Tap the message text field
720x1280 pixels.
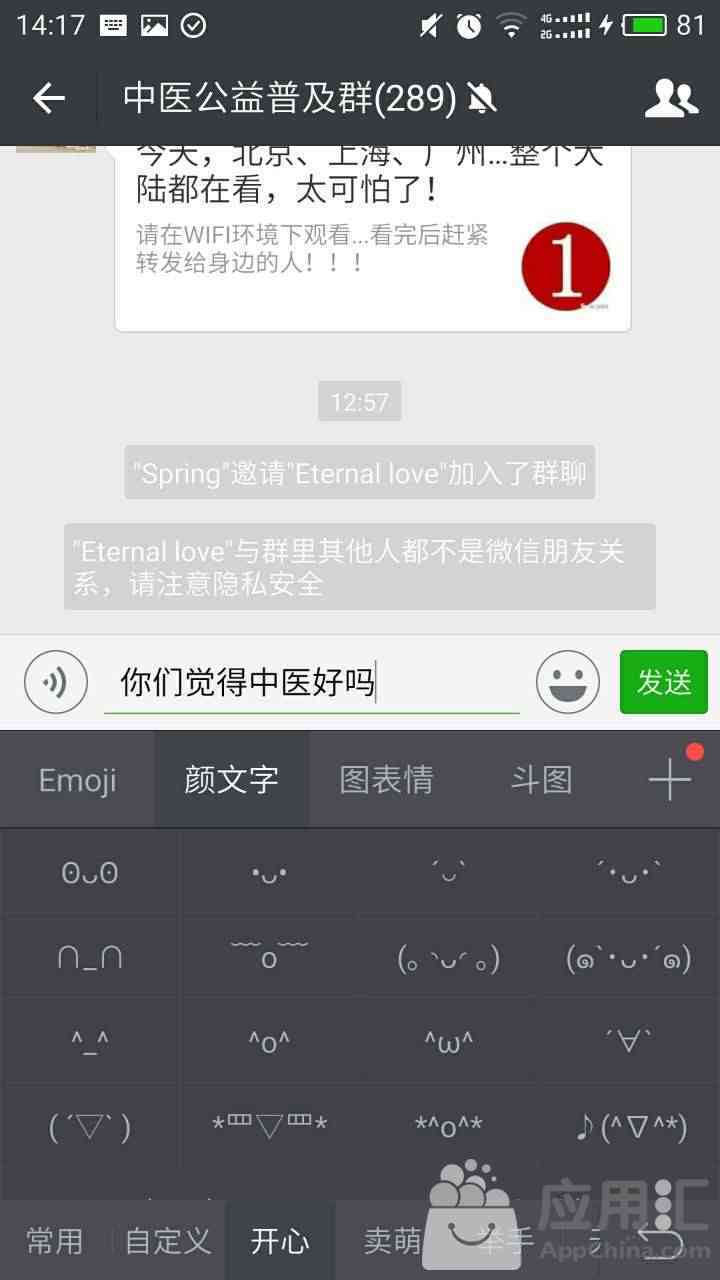click(310, 683)
